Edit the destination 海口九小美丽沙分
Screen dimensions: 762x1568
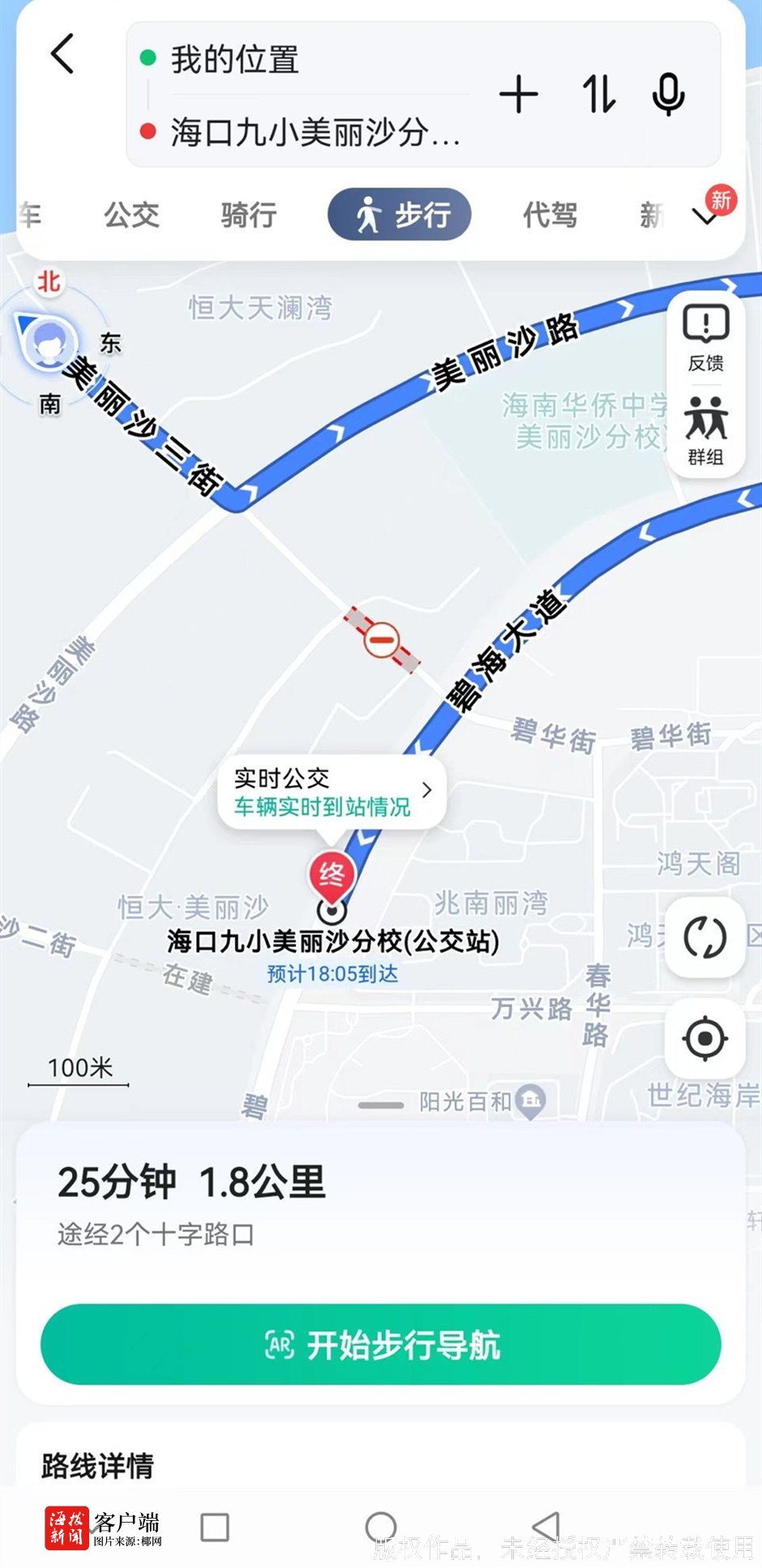pyautogui.click(x=315, y=132)
